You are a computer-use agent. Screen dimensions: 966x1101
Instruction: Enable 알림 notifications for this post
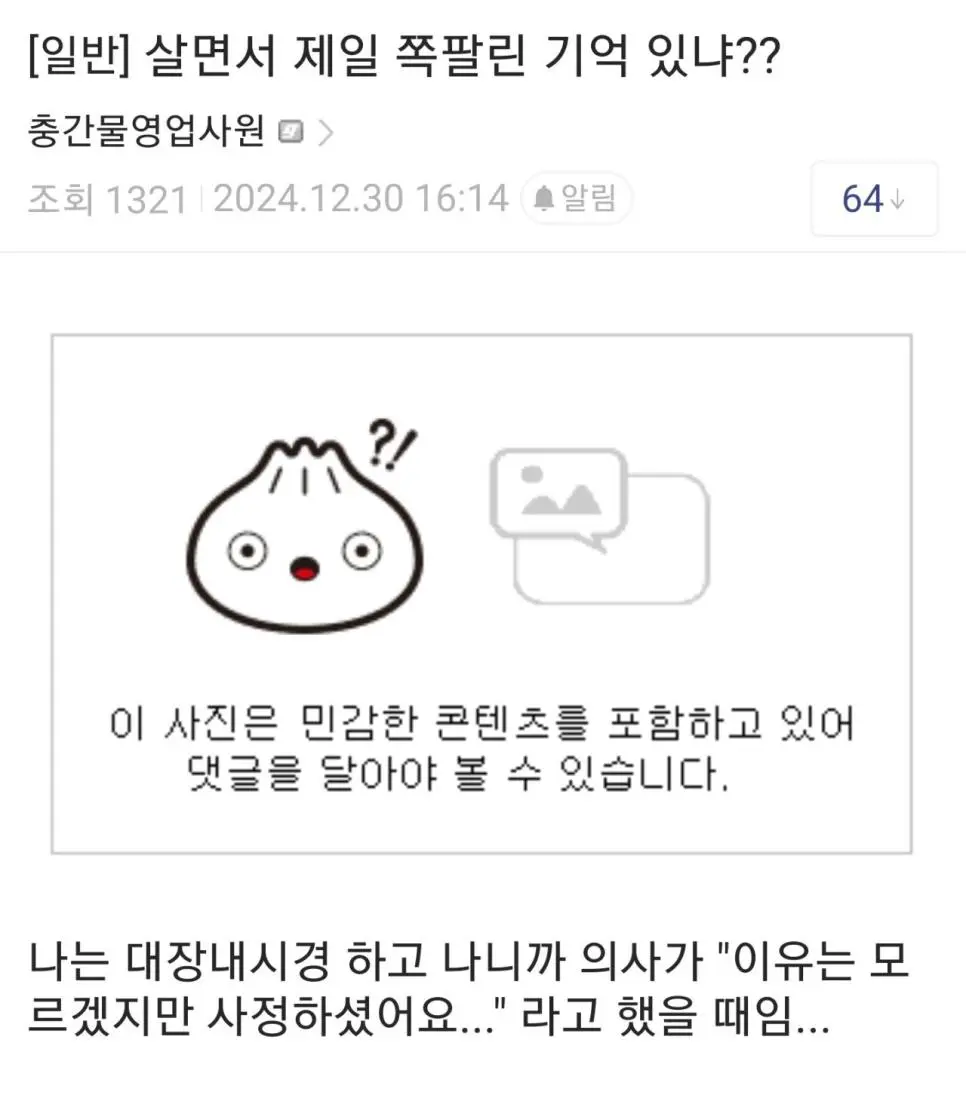click(576, 198)
